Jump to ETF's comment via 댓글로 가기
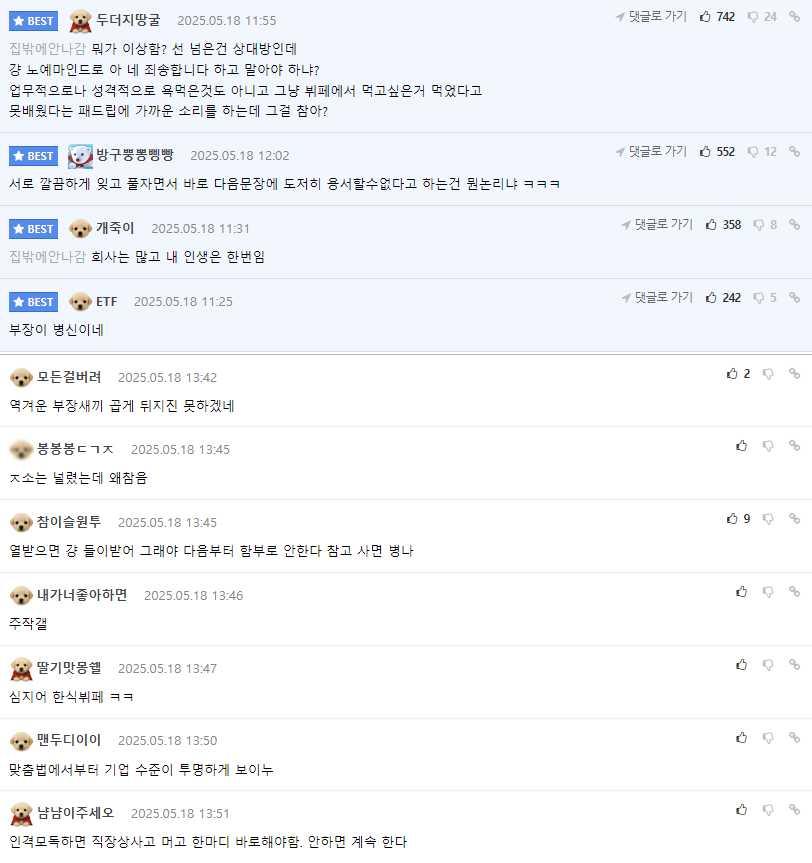The height and width of the screenshot is (863, 812). 657,298
